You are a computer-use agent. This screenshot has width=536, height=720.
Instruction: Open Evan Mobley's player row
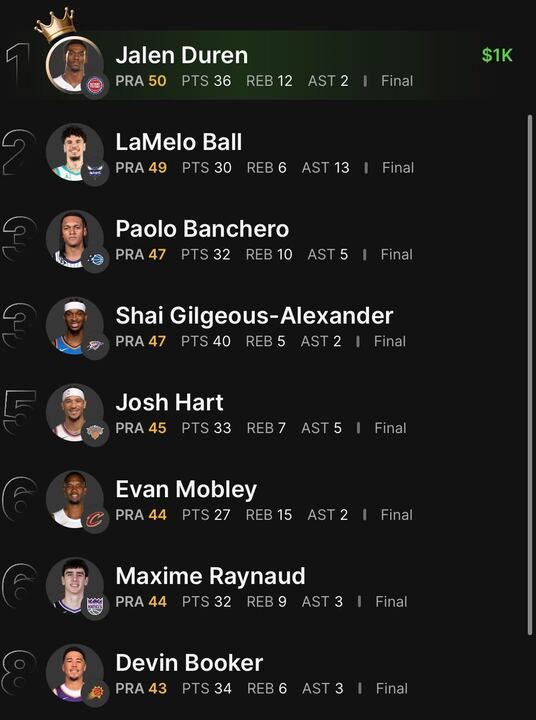pyautogui.click(x=264, y=500)
